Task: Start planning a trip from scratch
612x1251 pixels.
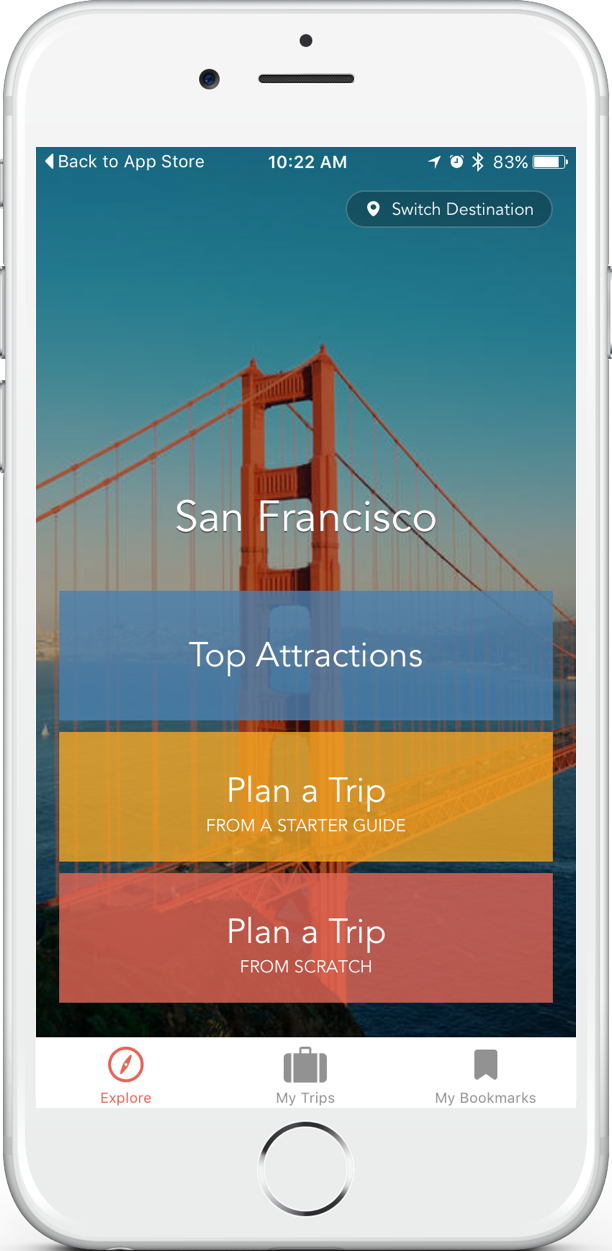Action: tap(306, 938)
